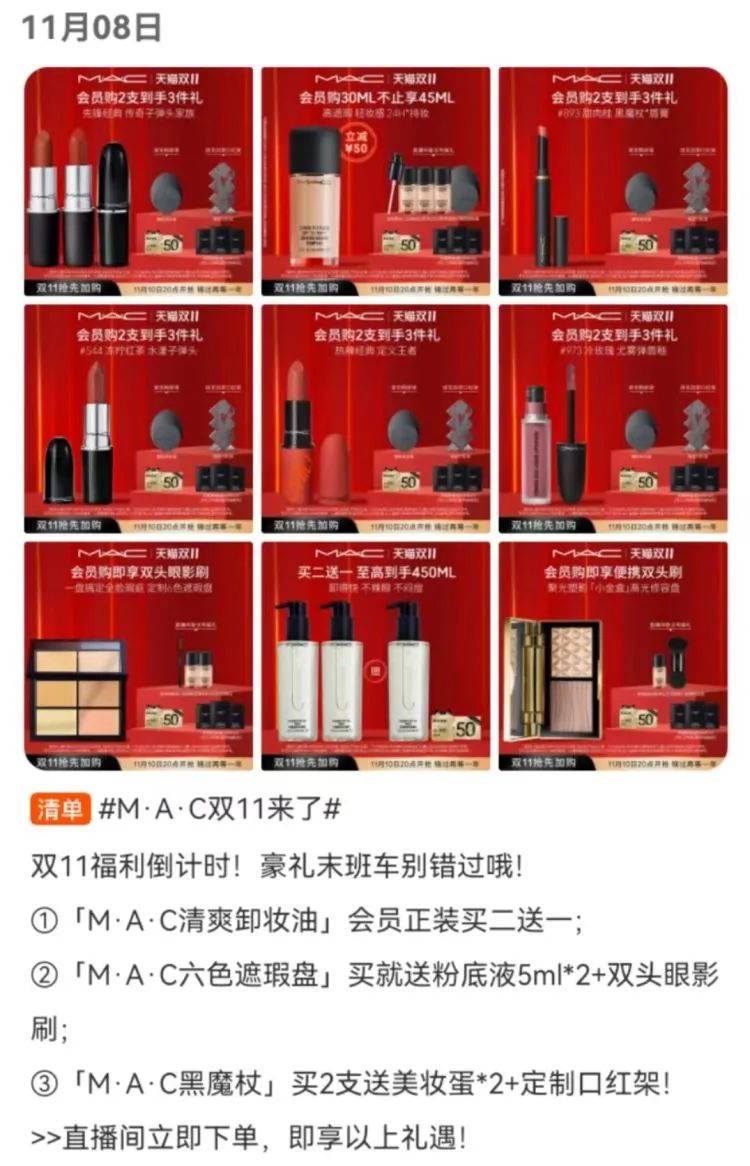View the black slim lipstick #893 image
This screenshot has width=750, height=1166.
click(x=613, y=181)
